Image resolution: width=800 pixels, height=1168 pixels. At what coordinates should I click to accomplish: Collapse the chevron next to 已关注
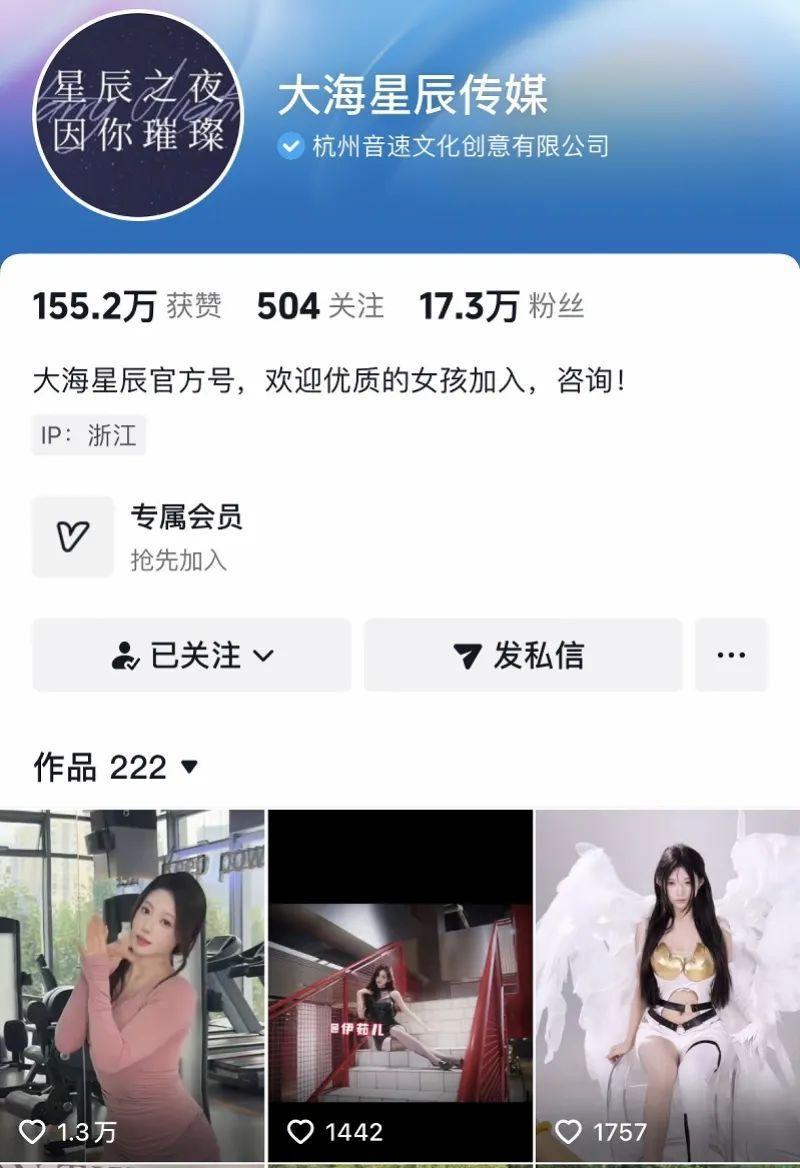(263, 655)
